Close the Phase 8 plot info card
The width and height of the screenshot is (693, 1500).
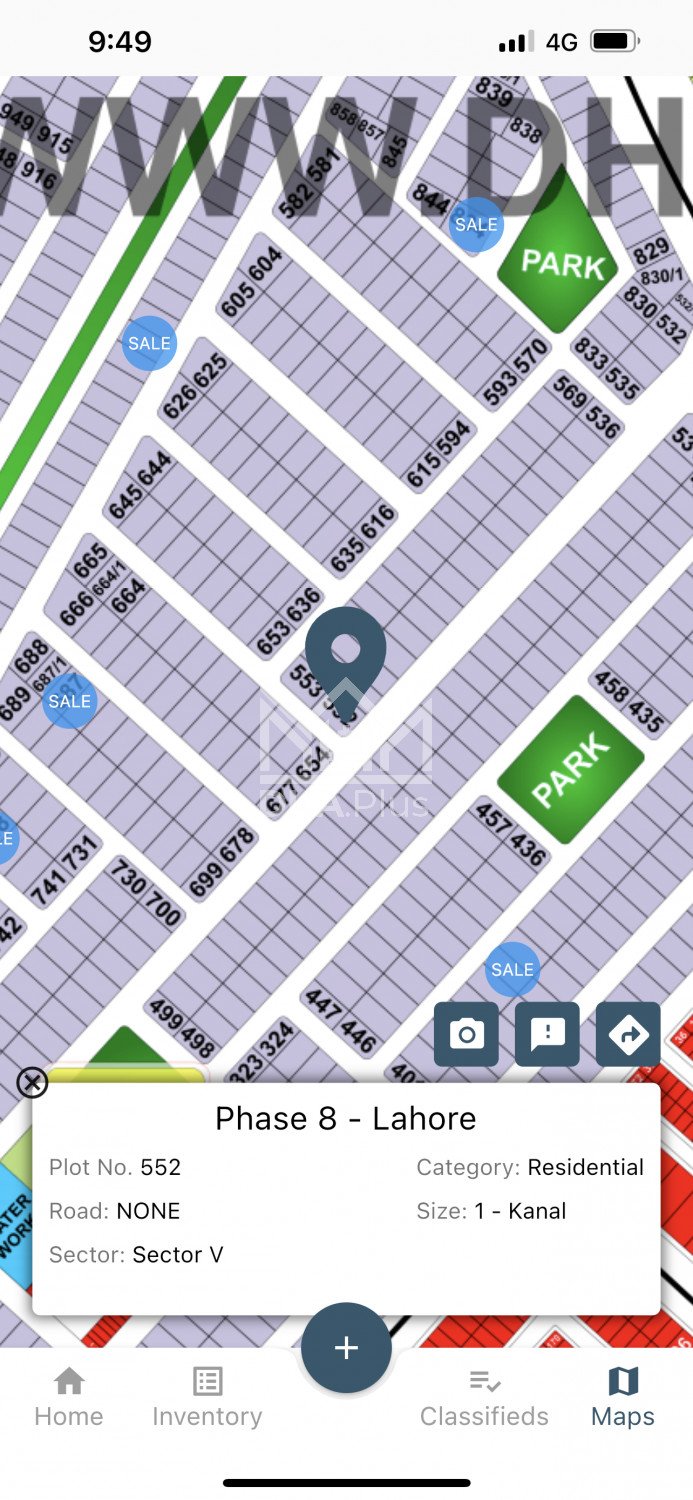click(32, 1082)
